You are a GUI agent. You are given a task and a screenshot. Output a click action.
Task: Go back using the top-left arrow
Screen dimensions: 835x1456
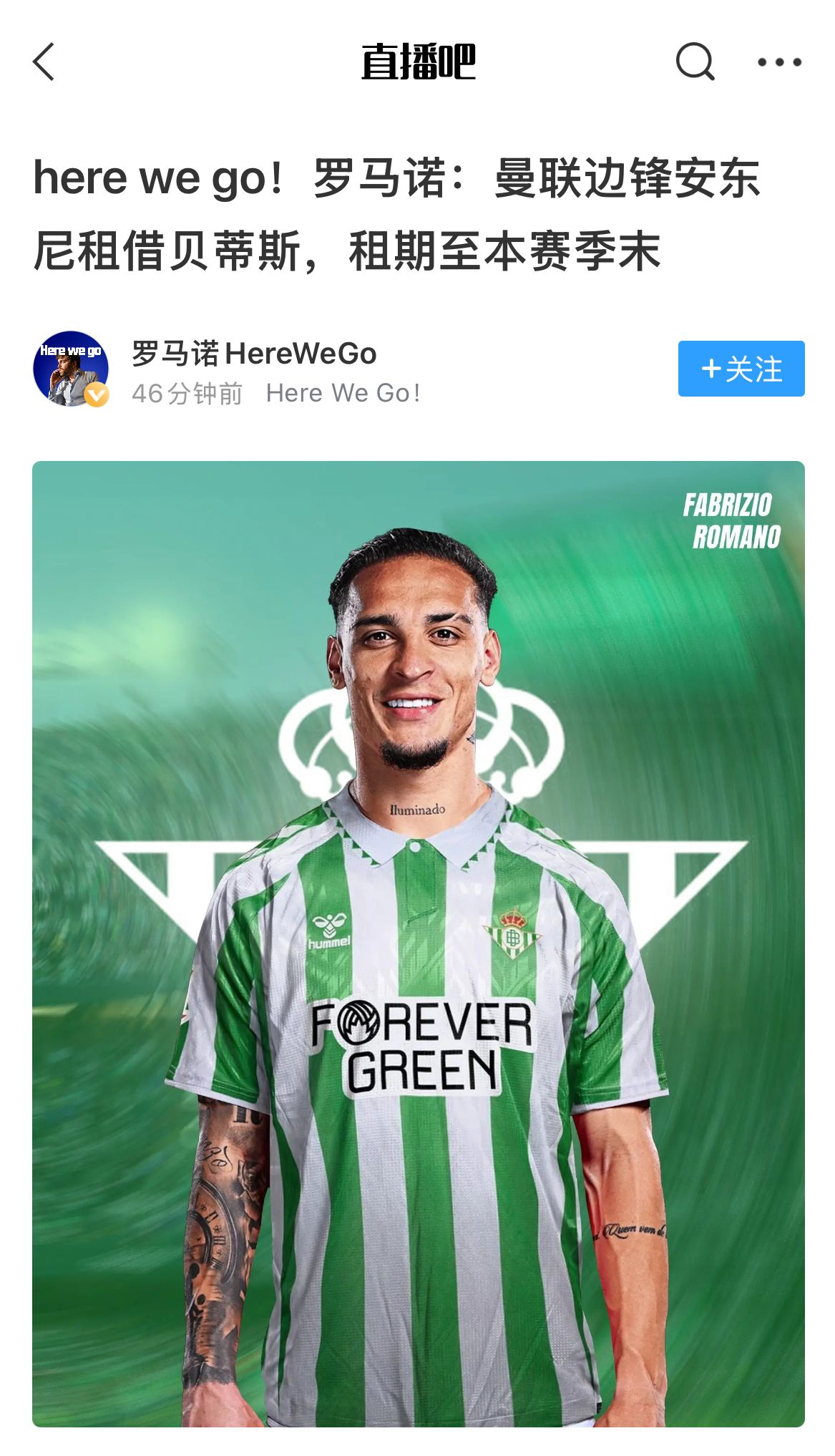44,62
